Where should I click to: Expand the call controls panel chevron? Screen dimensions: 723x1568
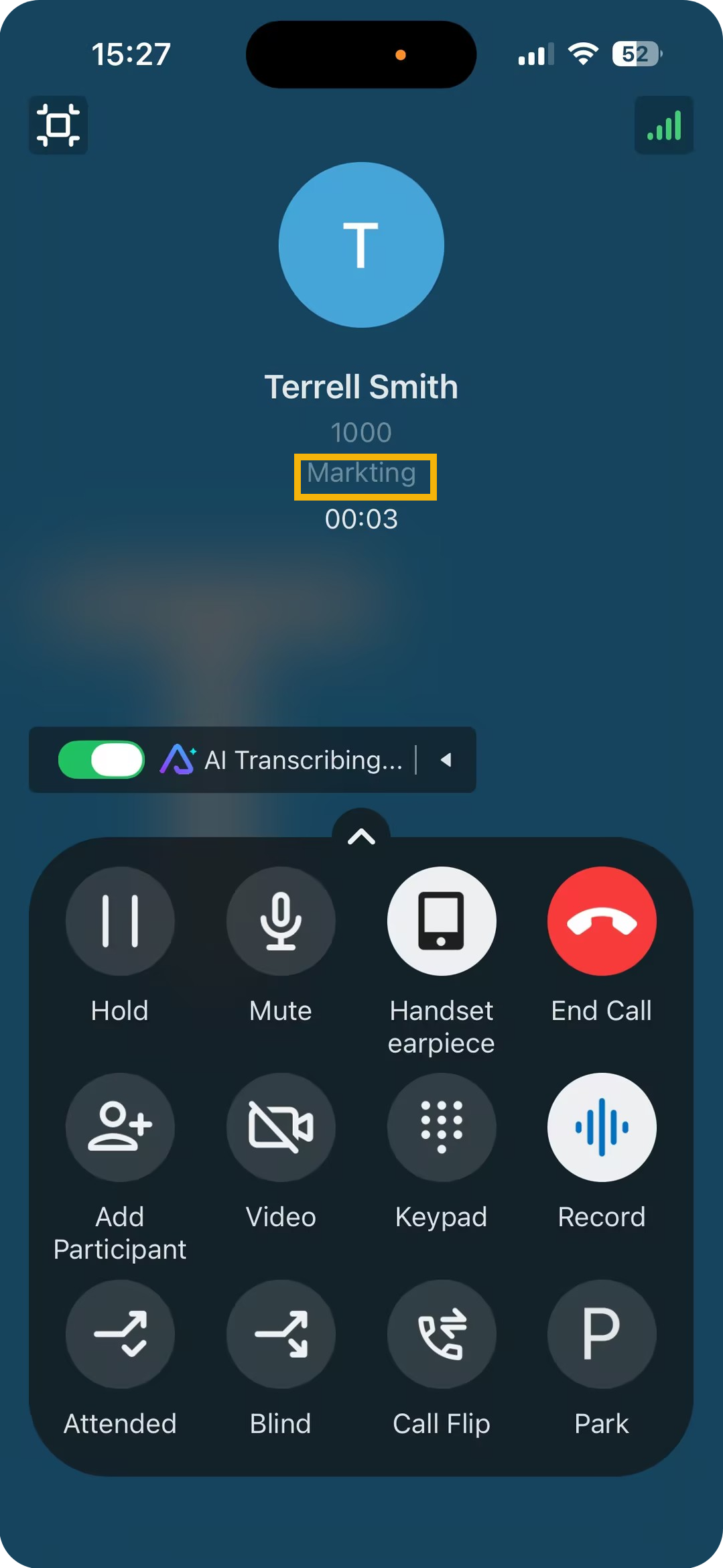click(361, 836)
